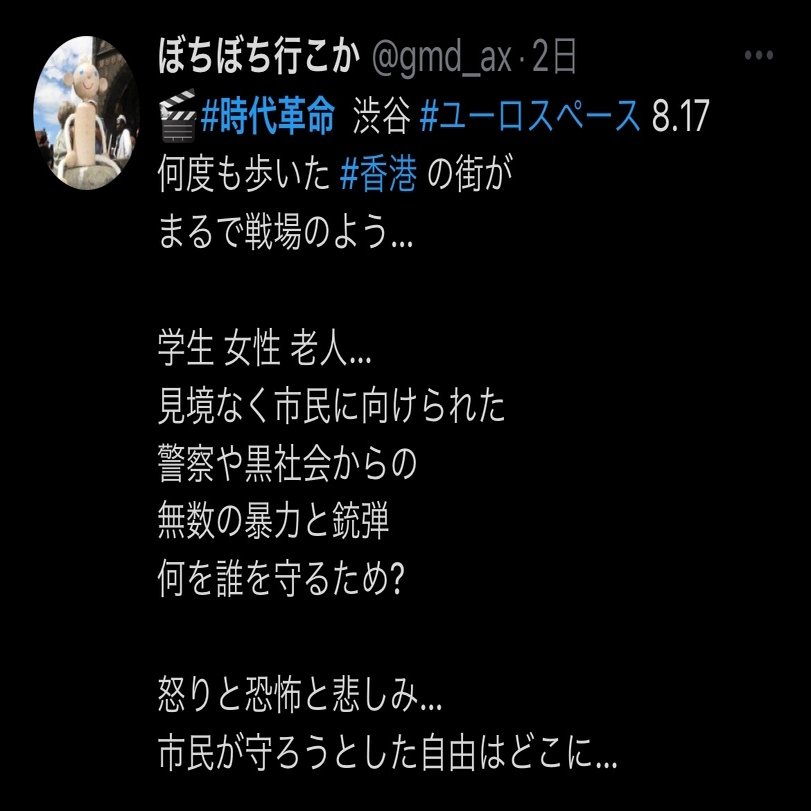Open the ぼちぼち行こか account name
Image resolution: width=811 pixels, height=811 pixels.
[x=258, y=58]
